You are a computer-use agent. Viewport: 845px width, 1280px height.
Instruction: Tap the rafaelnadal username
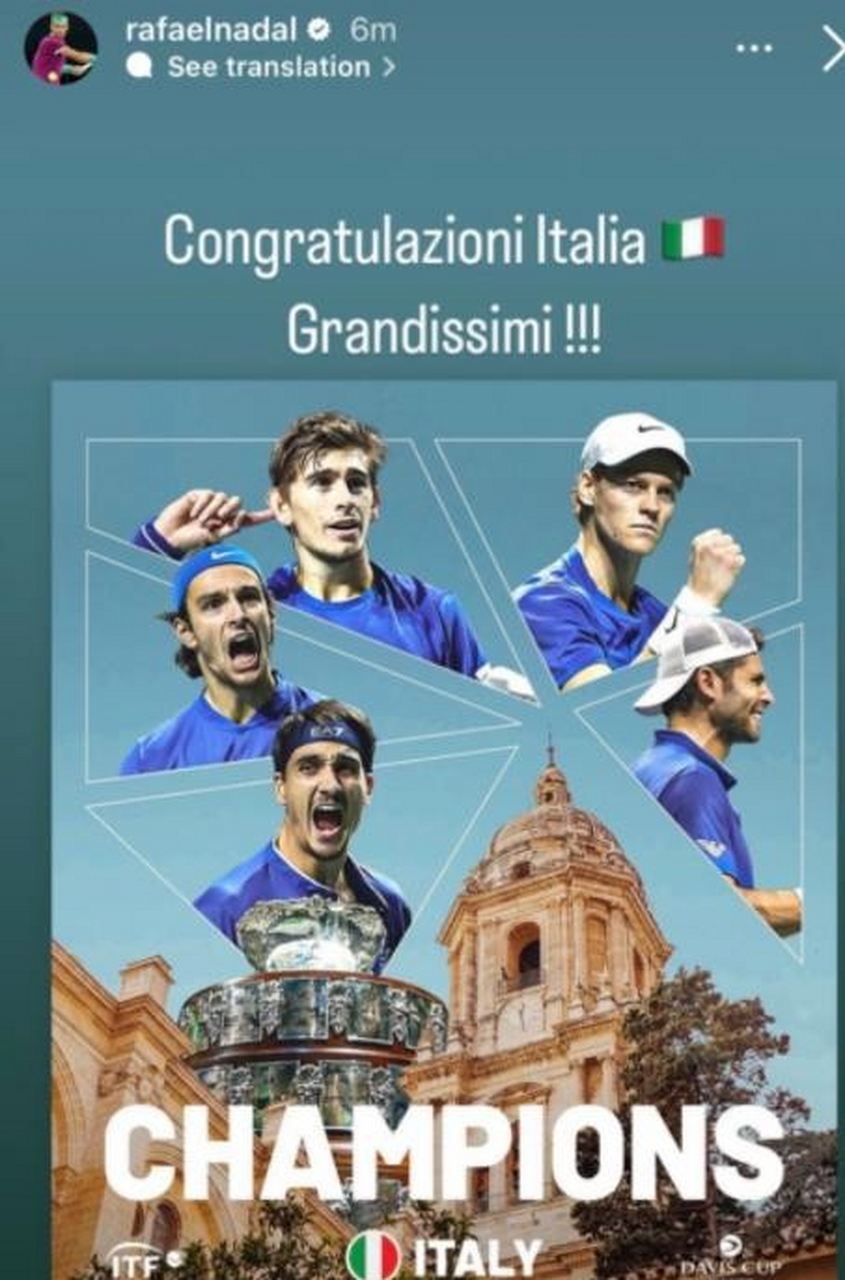pos(212,30)
